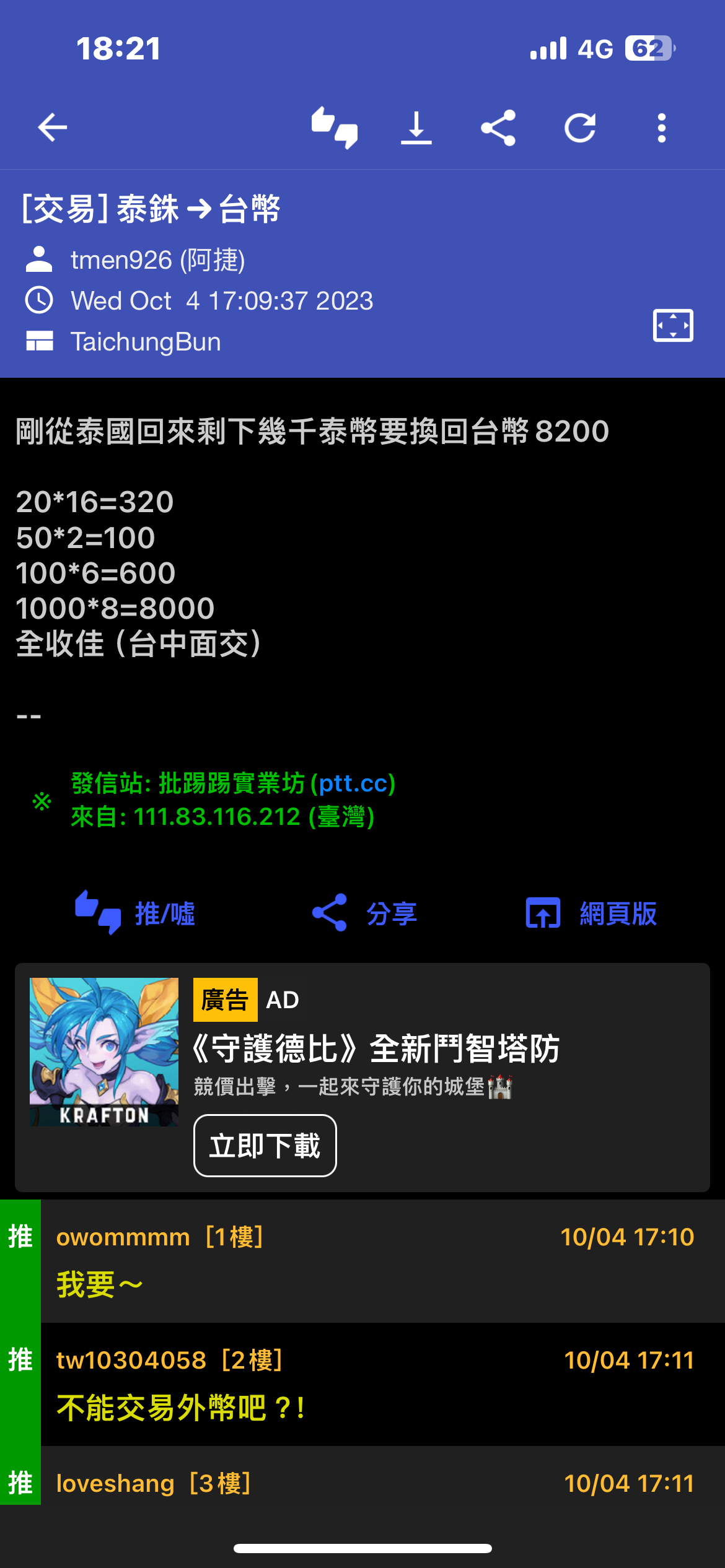The width and height of the screenshot is (725, 1568).
Task: Select owommmm's 1樓 comment
Action: tap(372, 1261)
